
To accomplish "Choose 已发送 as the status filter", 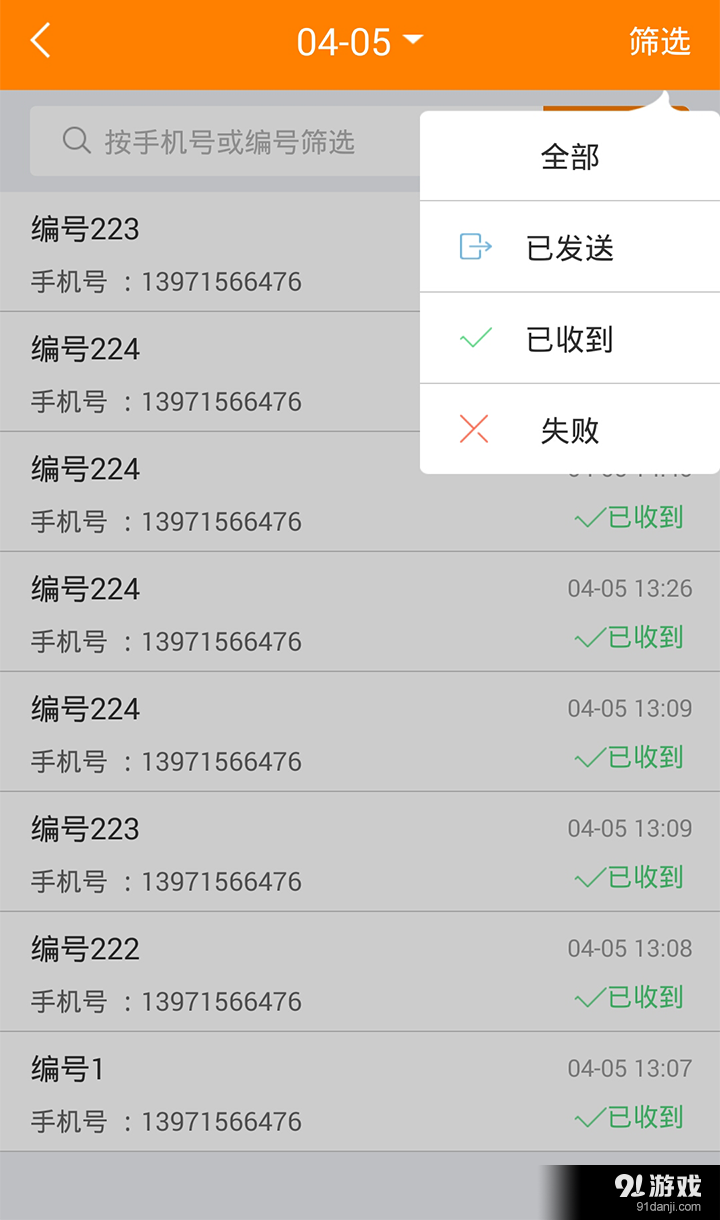I will pos(570,247).
